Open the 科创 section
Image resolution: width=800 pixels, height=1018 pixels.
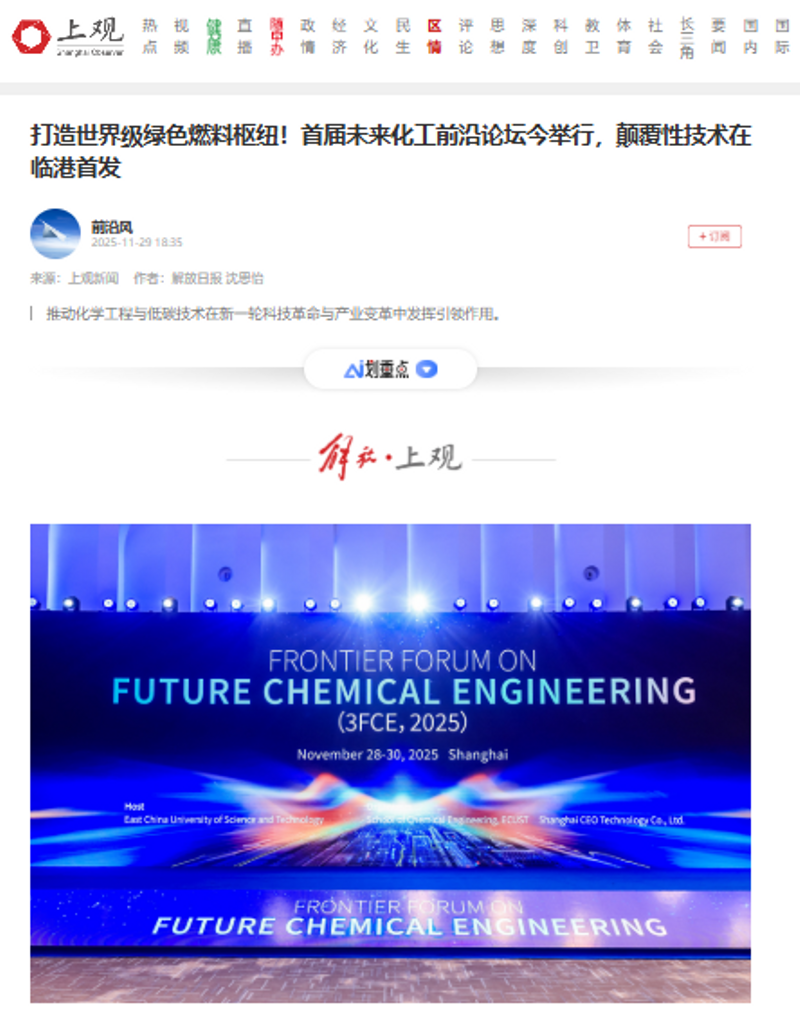(561, 36)
